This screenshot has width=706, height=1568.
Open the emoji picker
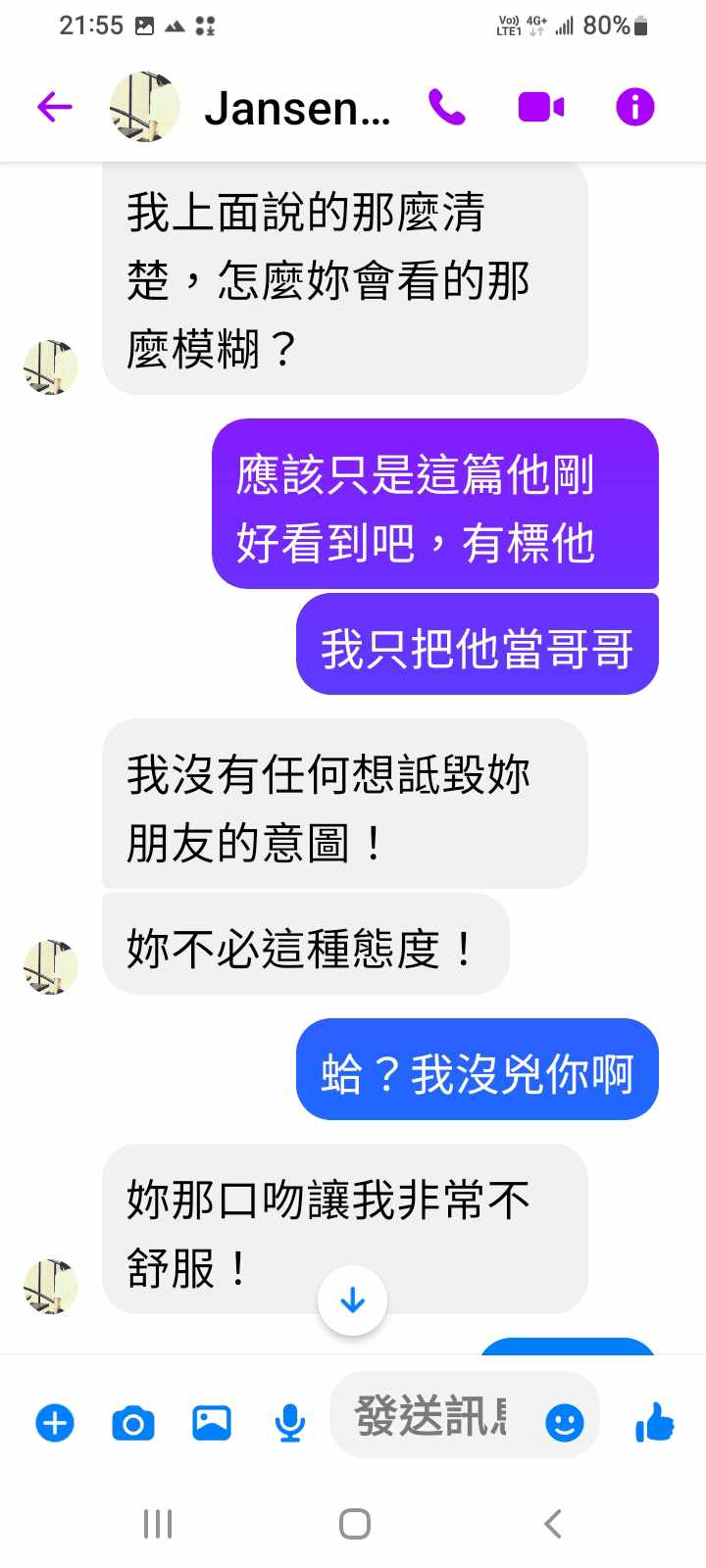click(565, 1422)
